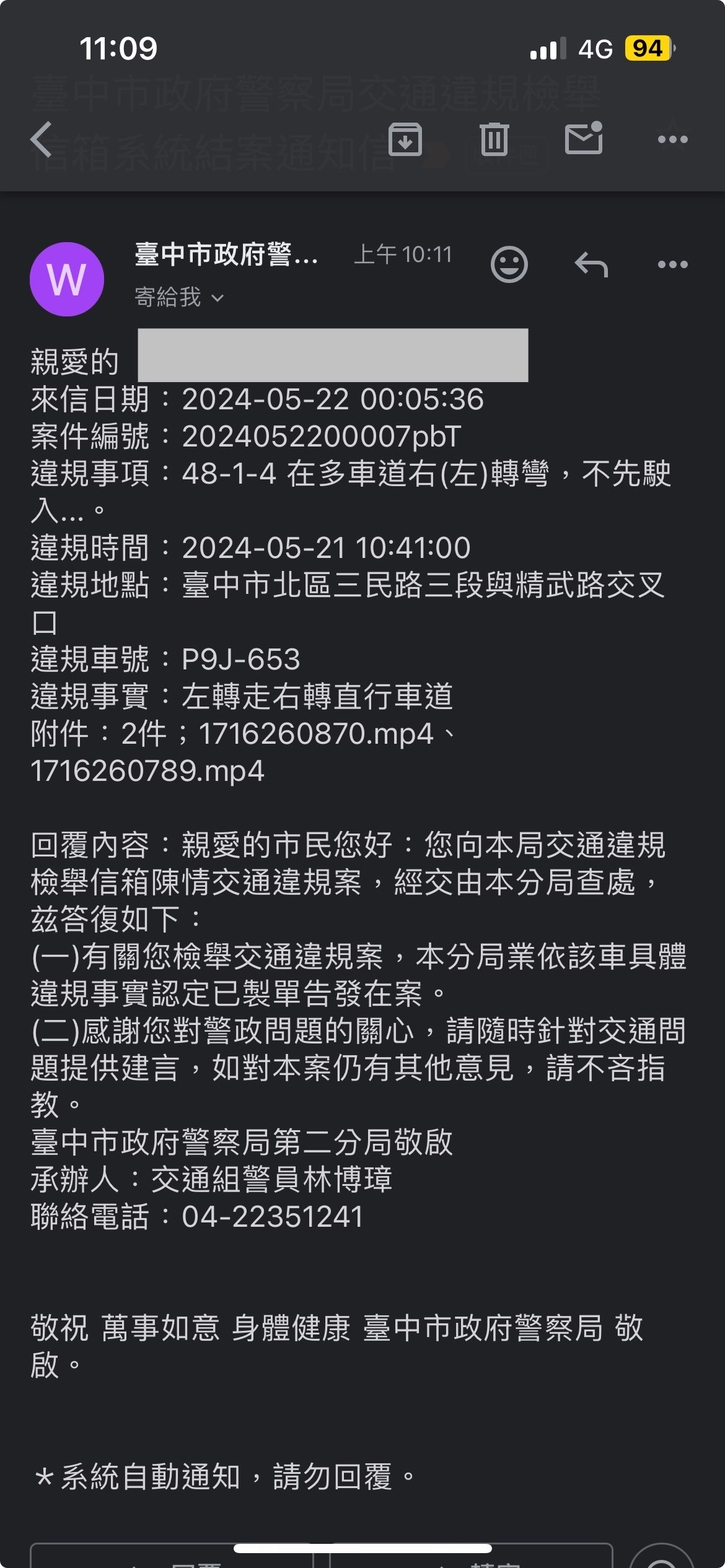Image resolution: width=725 pixels, height=1568 pixels.
Task: Reply using the arrow beside the sender
Action: point(591,264)
